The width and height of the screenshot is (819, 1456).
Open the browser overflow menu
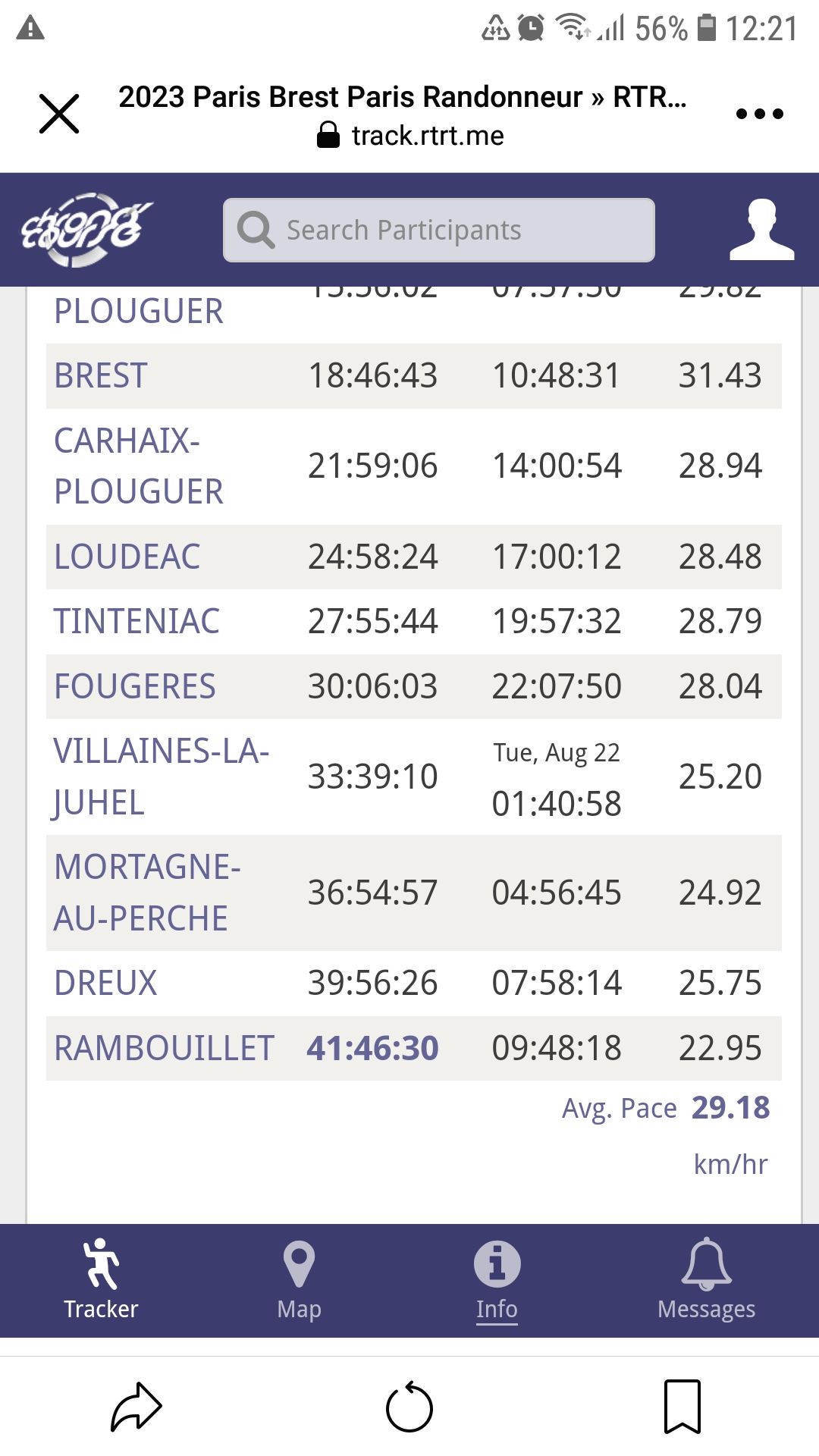click(759, 114)
